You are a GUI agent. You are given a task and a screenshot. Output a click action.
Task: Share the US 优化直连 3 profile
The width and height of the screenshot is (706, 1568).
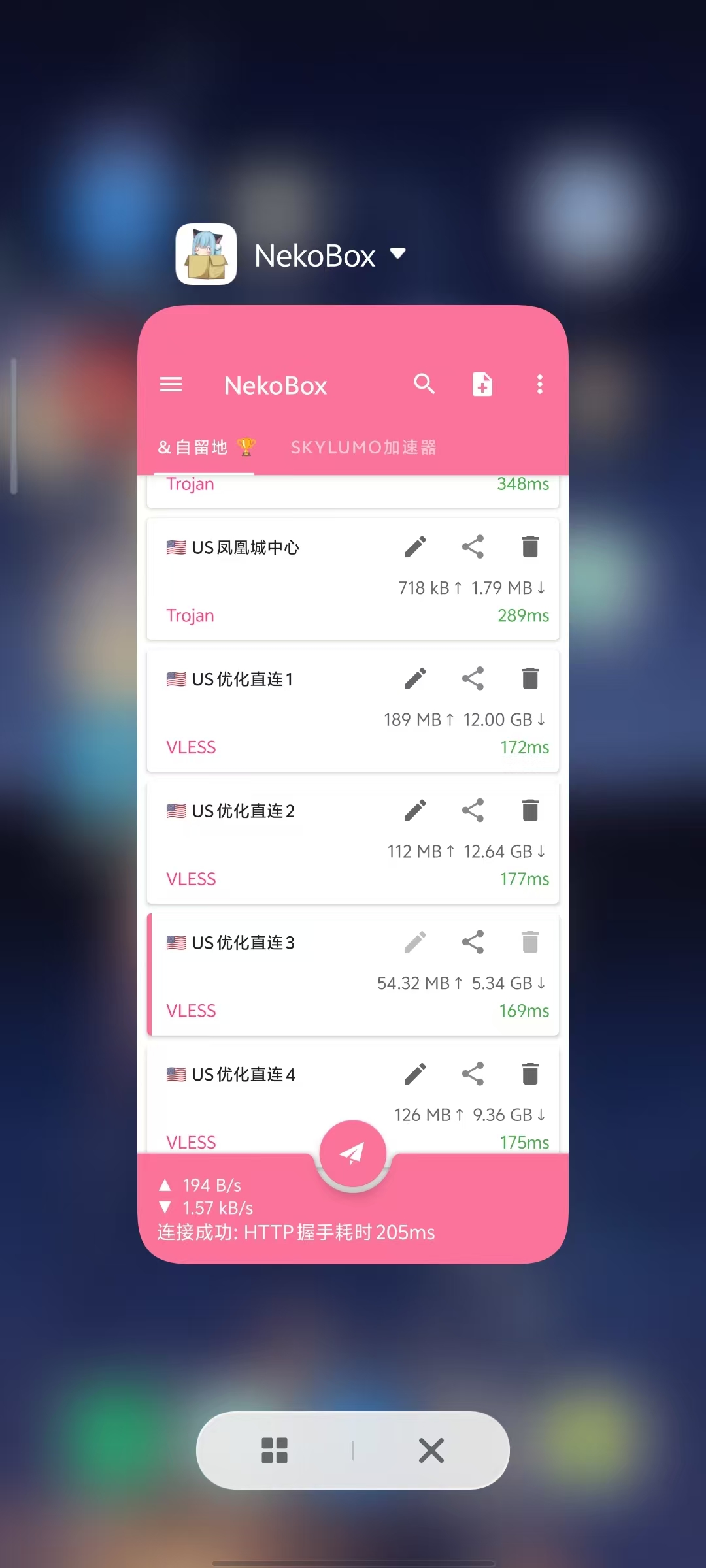point(473,942)
